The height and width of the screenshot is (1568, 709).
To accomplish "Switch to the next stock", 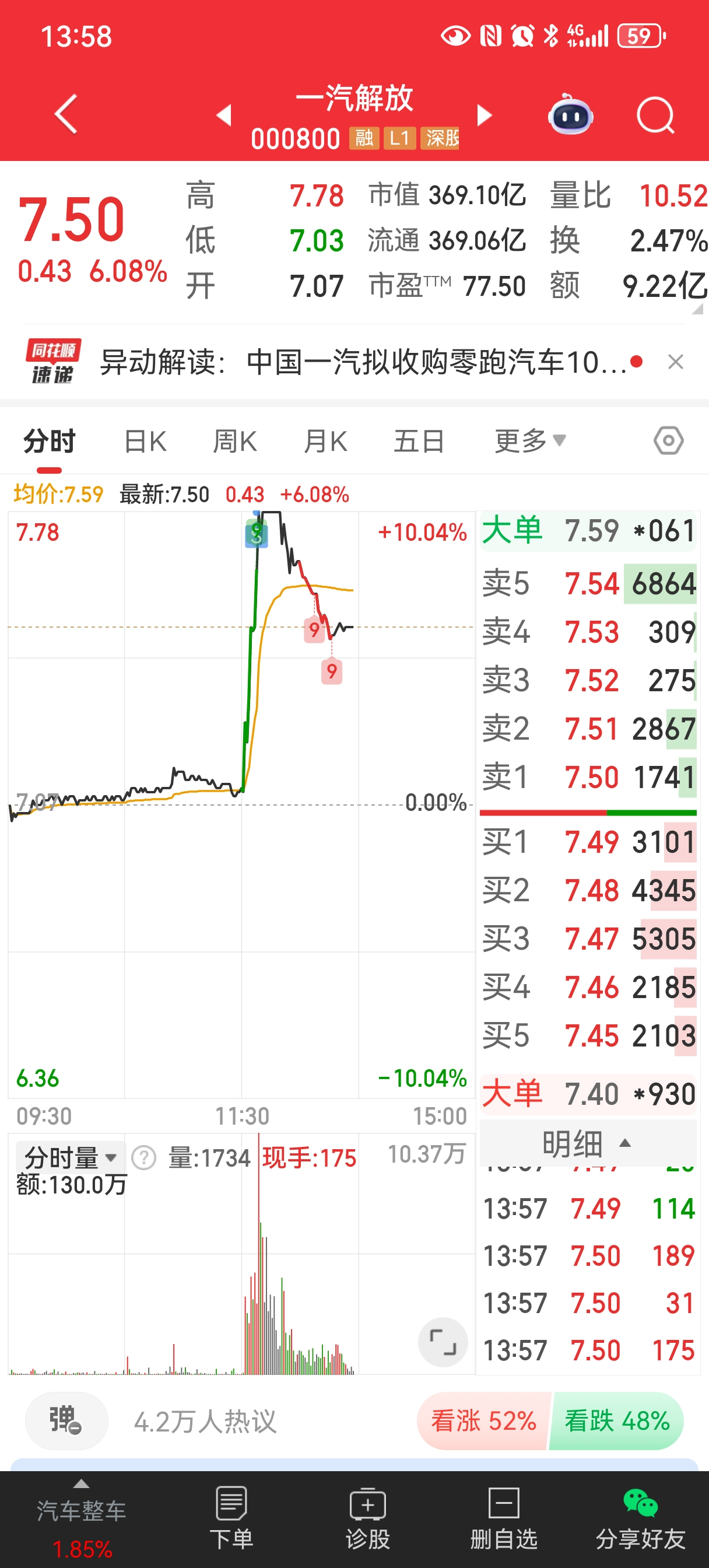I will (485, 114).
